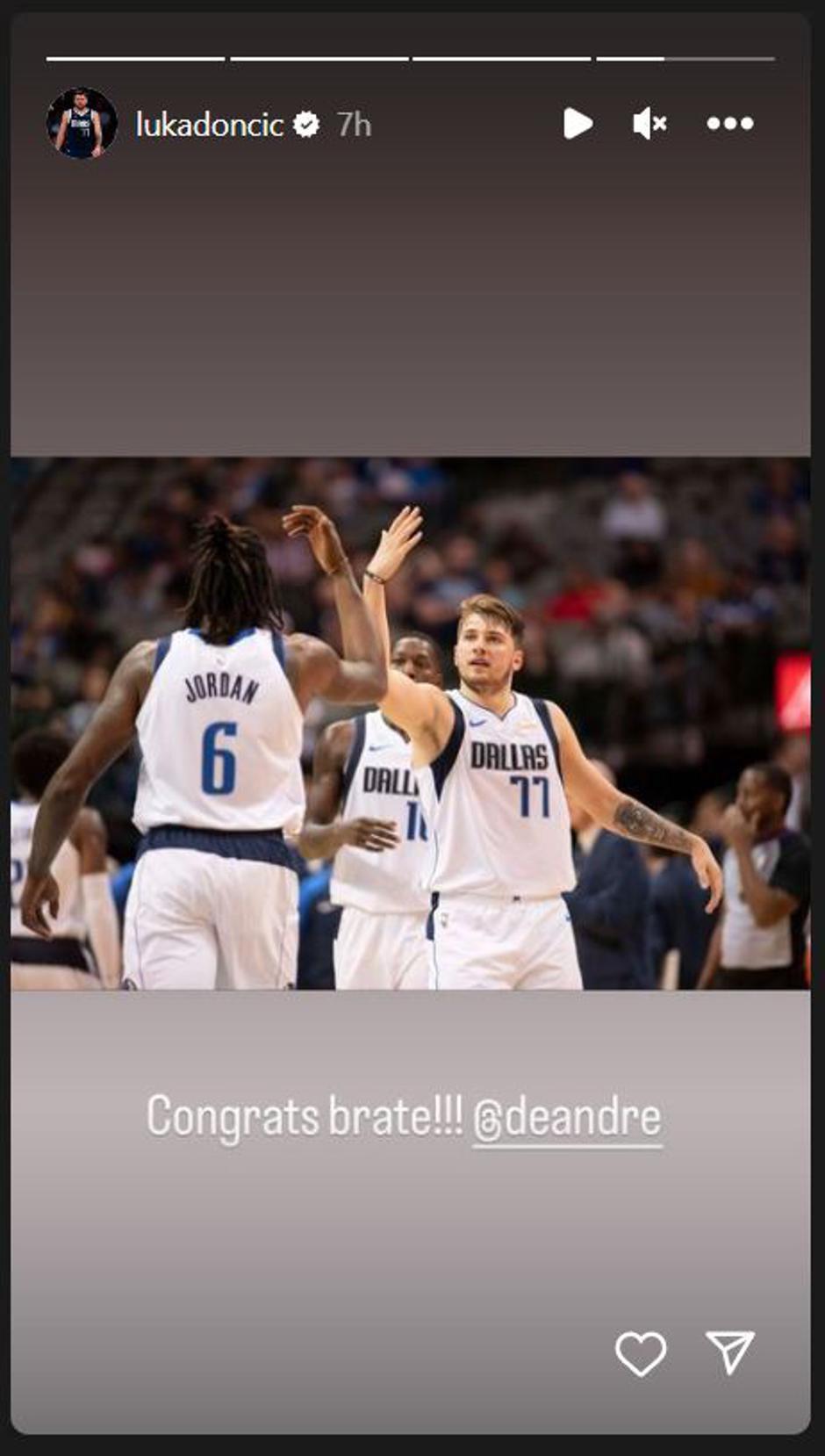825x1456 pixels.
Task: Jump to the third story segment bar
Action: pos(500,55)
